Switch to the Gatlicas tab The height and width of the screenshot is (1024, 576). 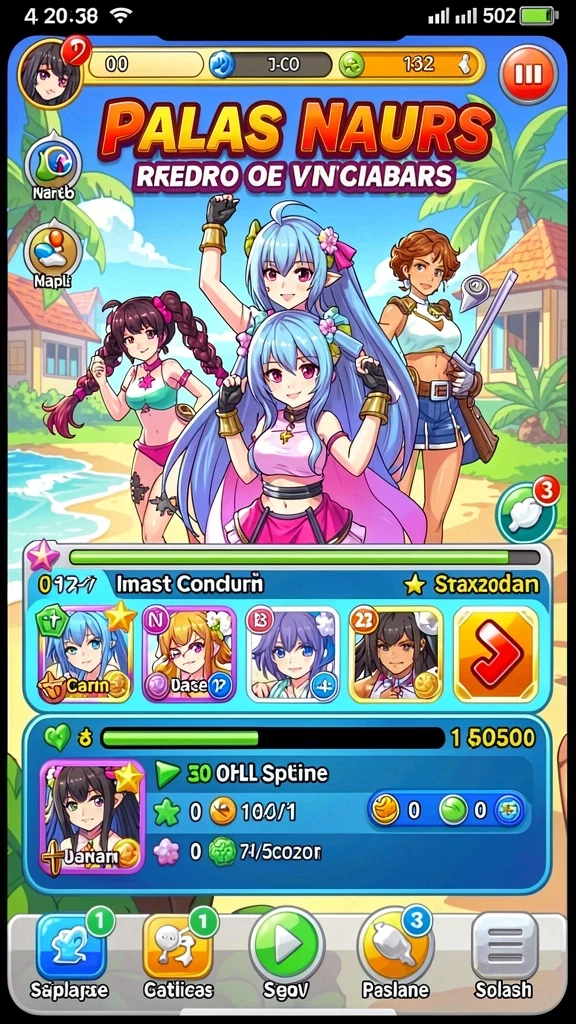coord(178,957)
